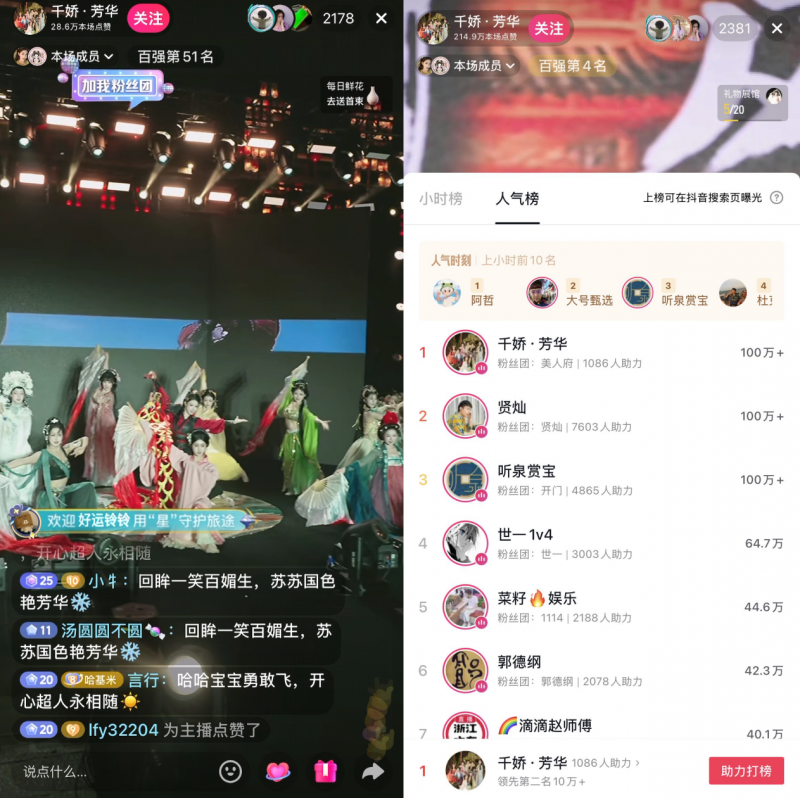Screen dimensions: 800x798
Task: Tap the 助力打榜 button
Action: (x=746, y=771)
